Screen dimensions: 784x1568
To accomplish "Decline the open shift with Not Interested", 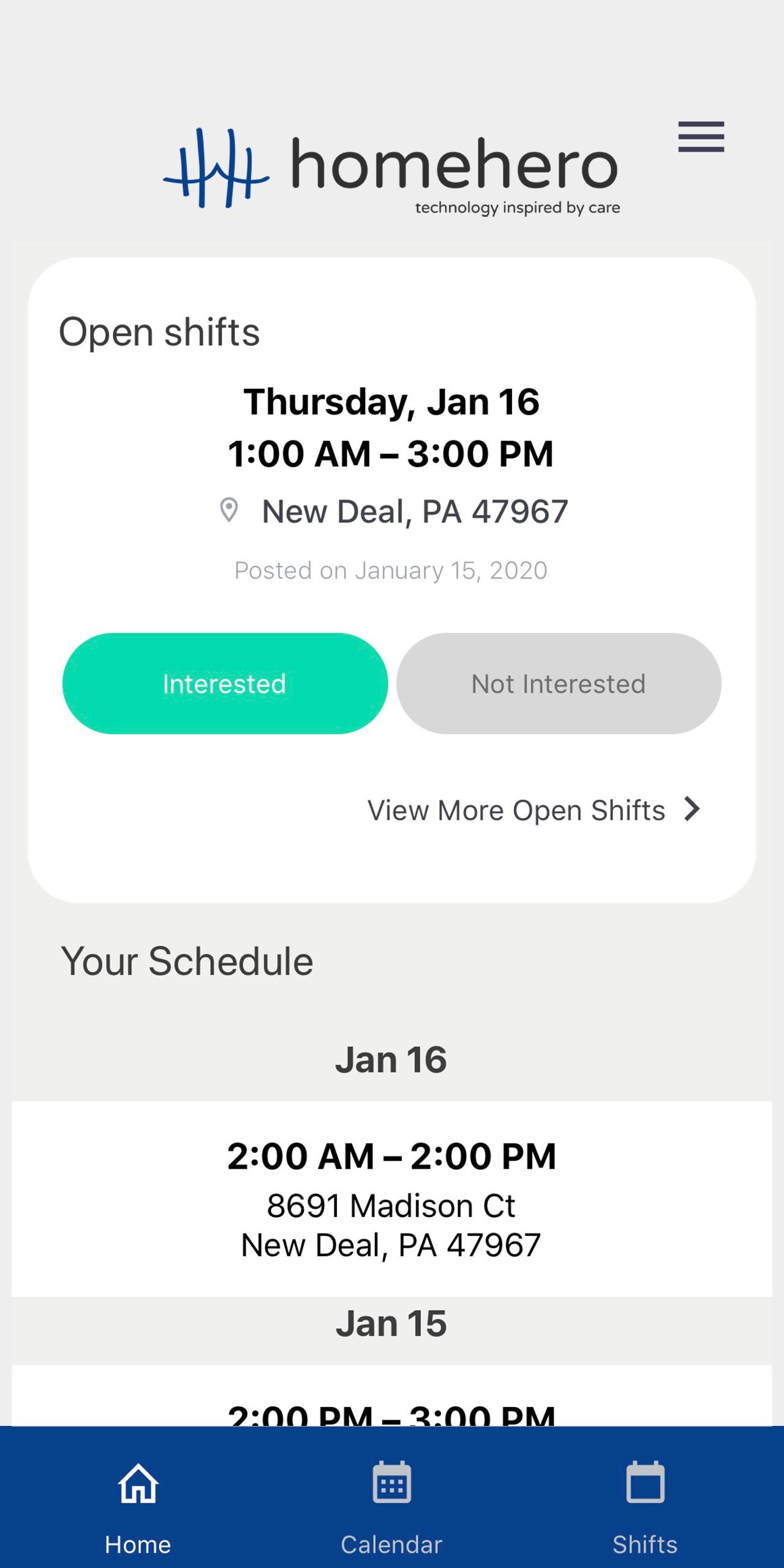I will 559,684.
